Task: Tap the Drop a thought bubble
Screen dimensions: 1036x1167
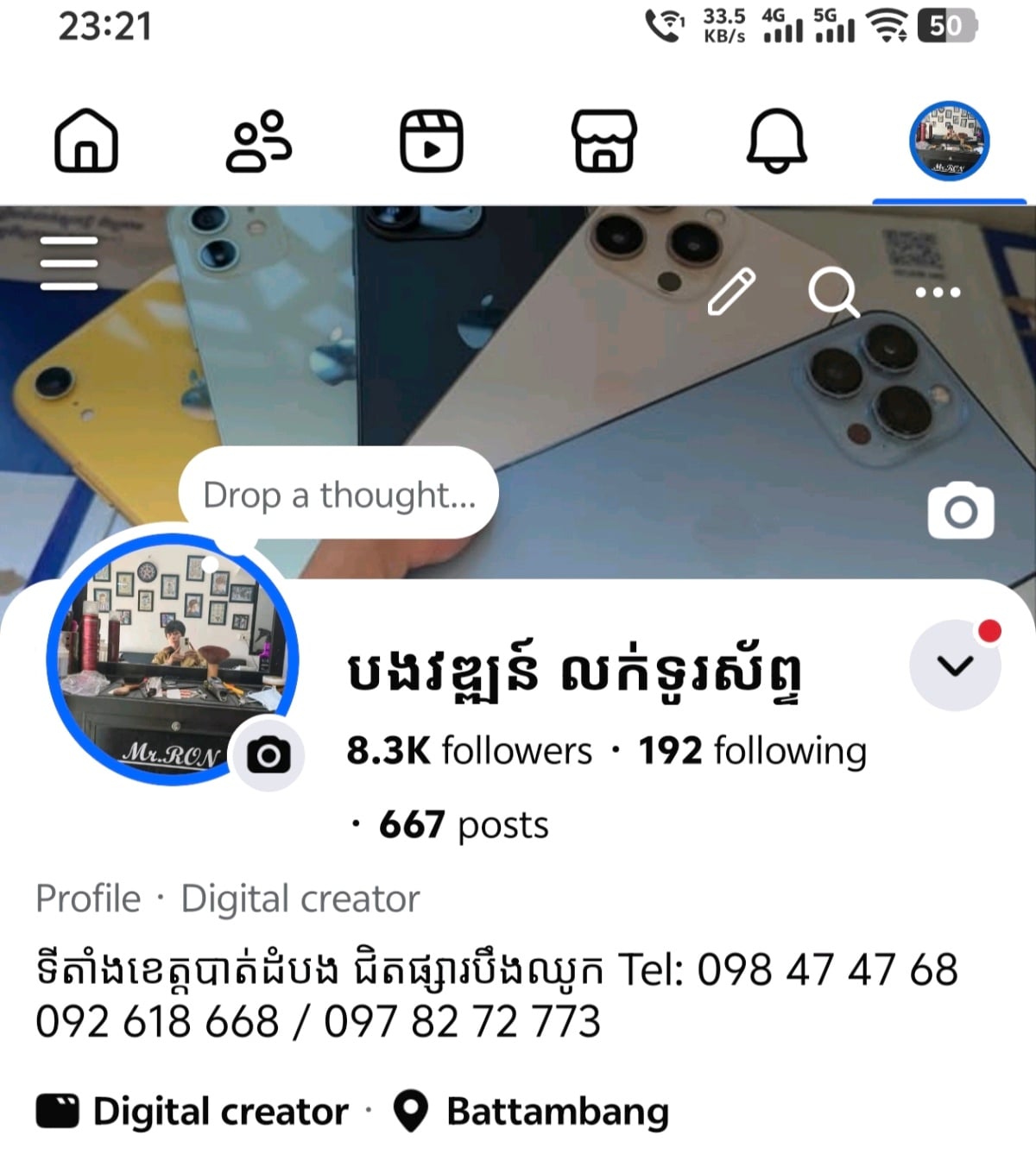Action: tap(338, 495)
